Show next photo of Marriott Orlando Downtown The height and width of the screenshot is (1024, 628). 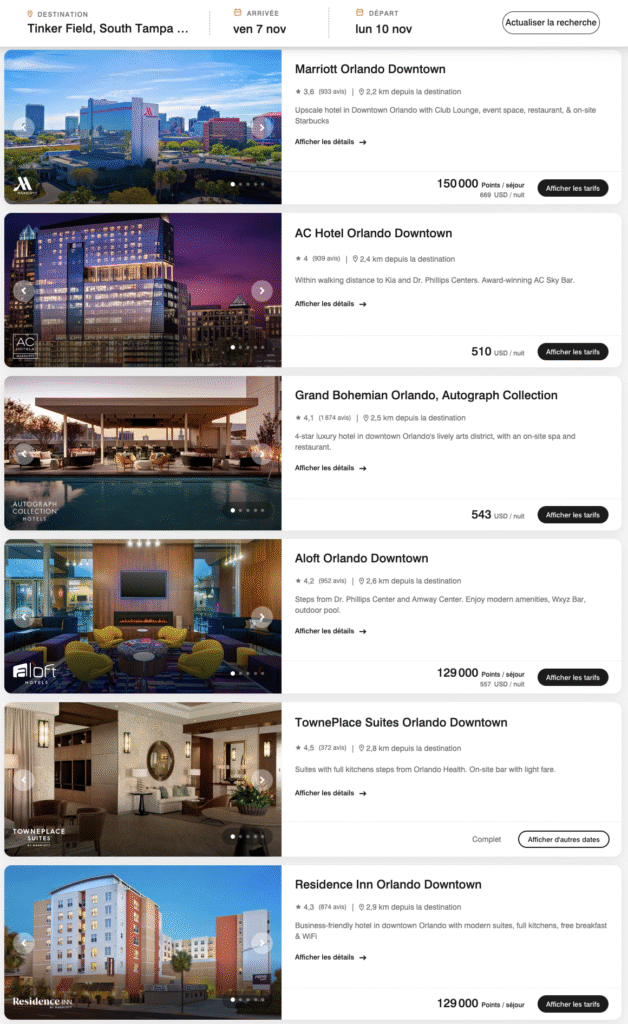coord(262,127)
